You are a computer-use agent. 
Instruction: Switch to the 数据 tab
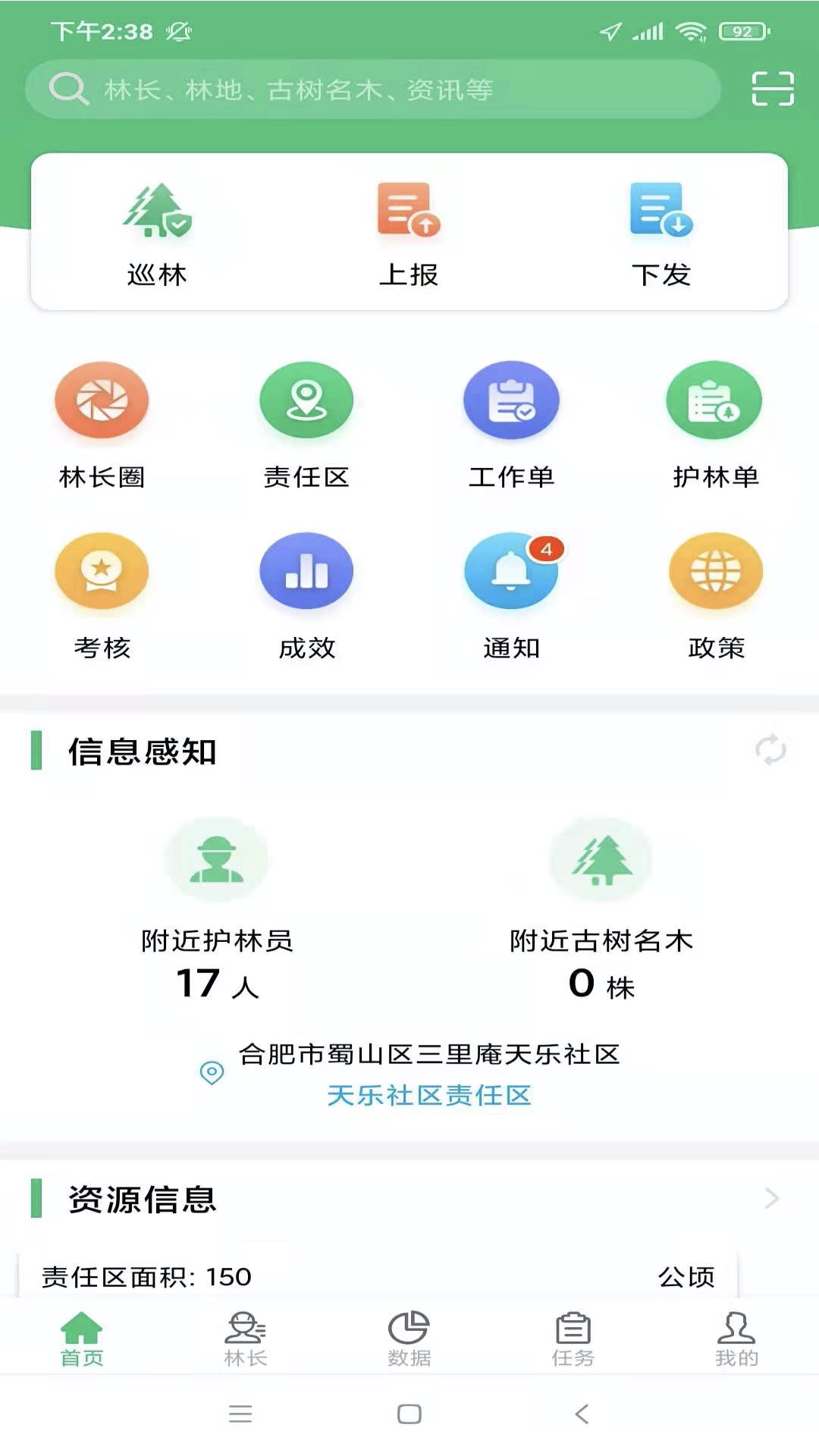[409, 1338]
